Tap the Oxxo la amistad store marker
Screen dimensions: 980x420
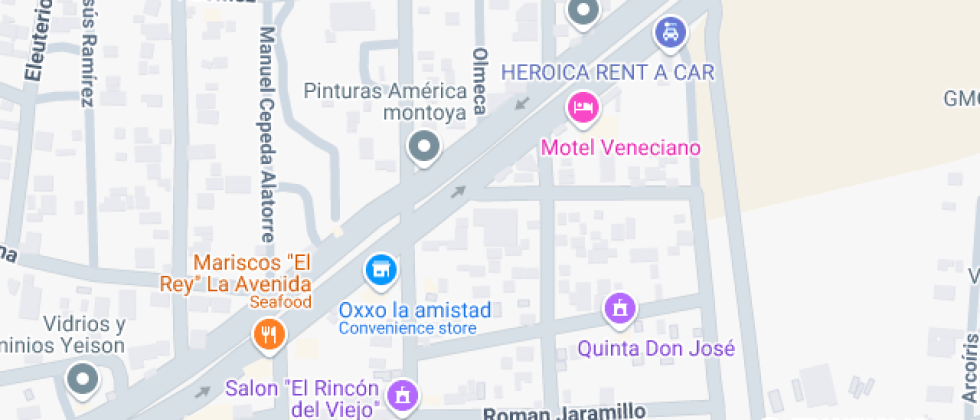pyautogui.click(x=379, y=268)
